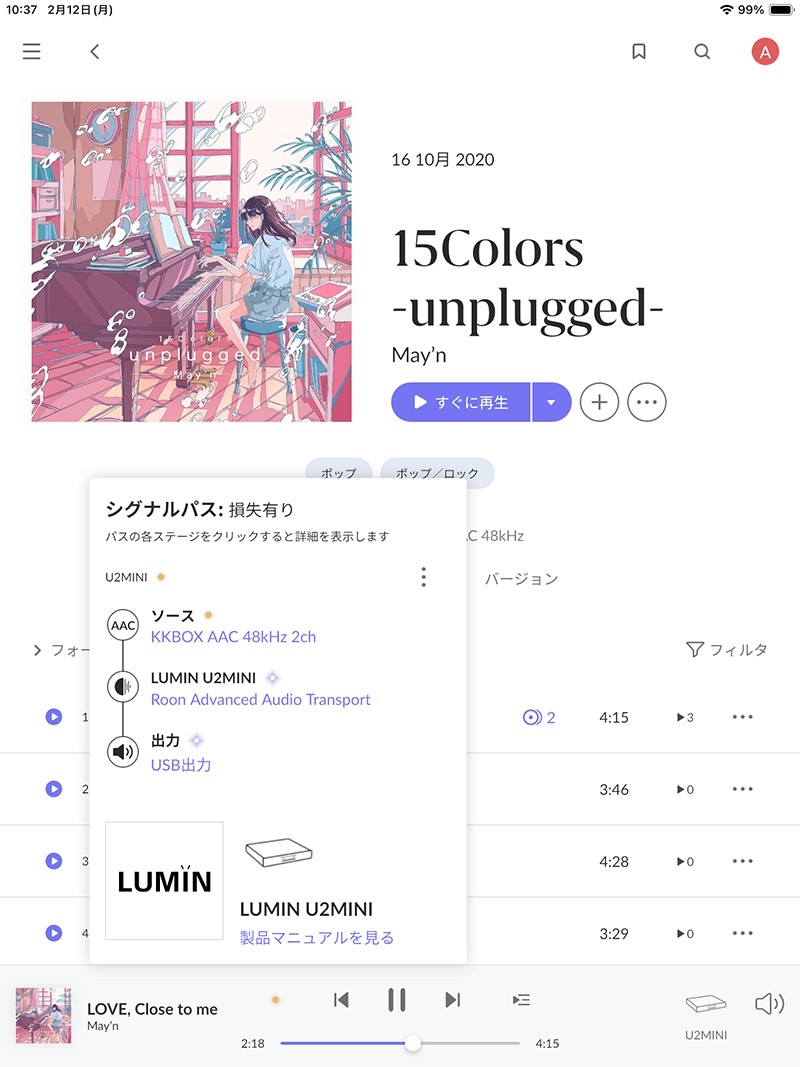Open the volume control speaker icon

[769, 1004]
